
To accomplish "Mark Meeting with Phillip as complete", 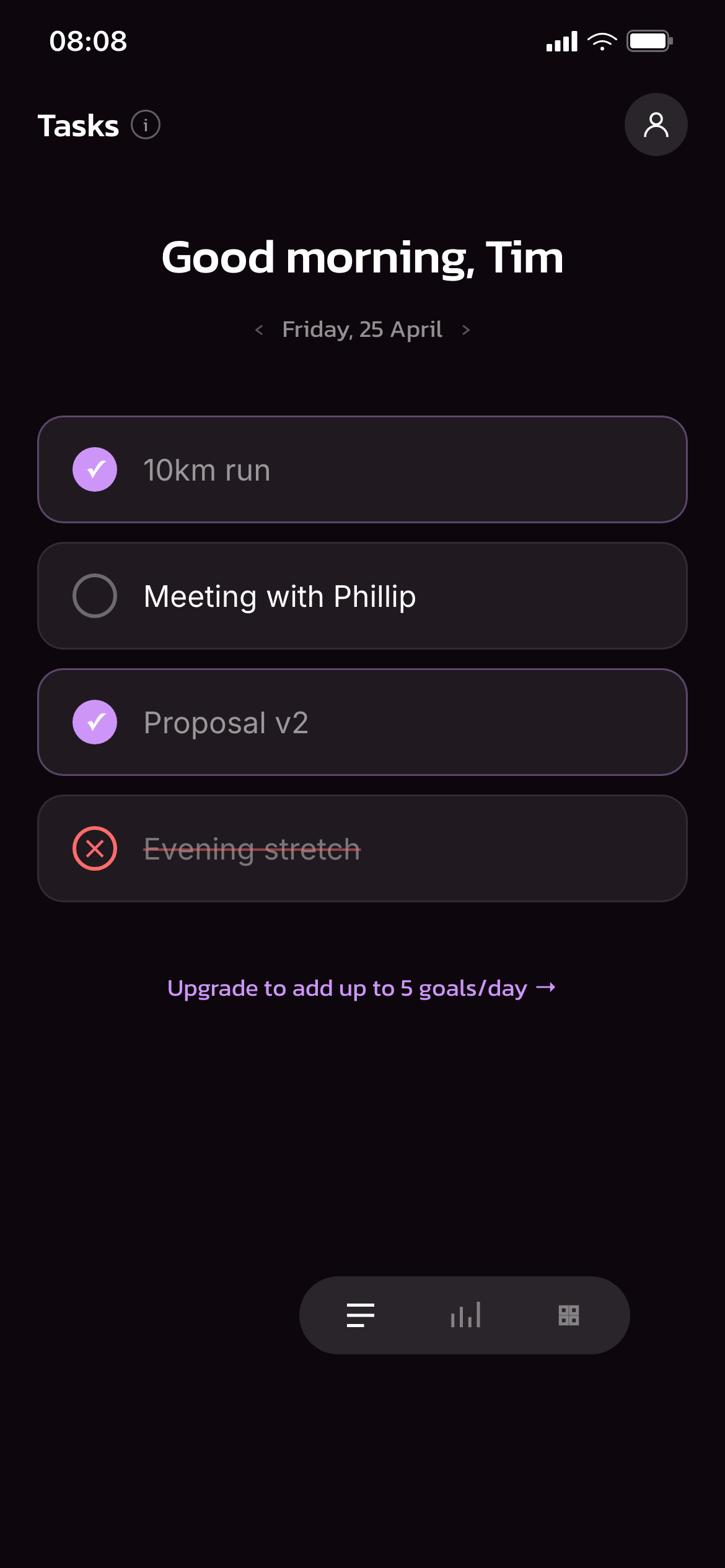I will 95,596.
